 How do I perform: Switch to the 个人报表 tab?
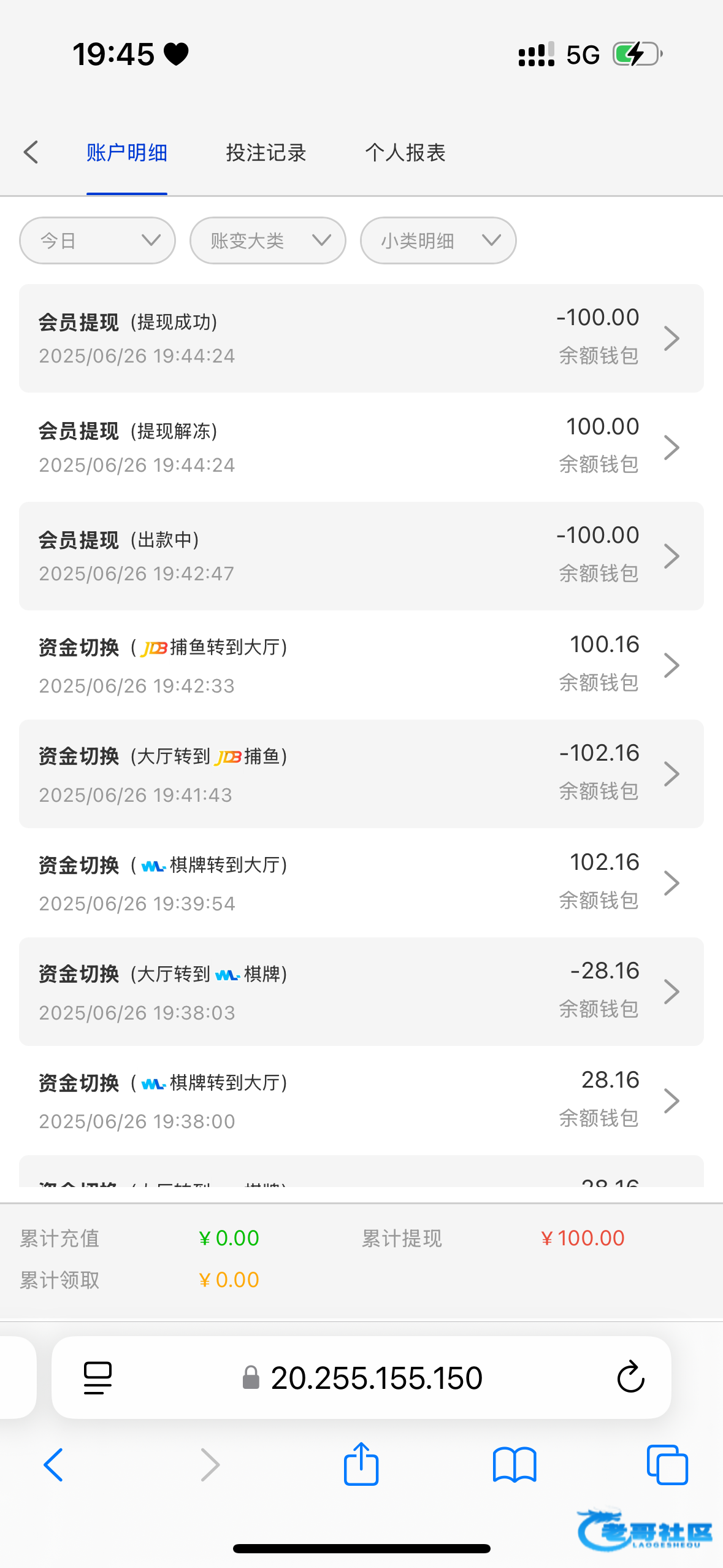pyautogui.click(x=405, y=152)
